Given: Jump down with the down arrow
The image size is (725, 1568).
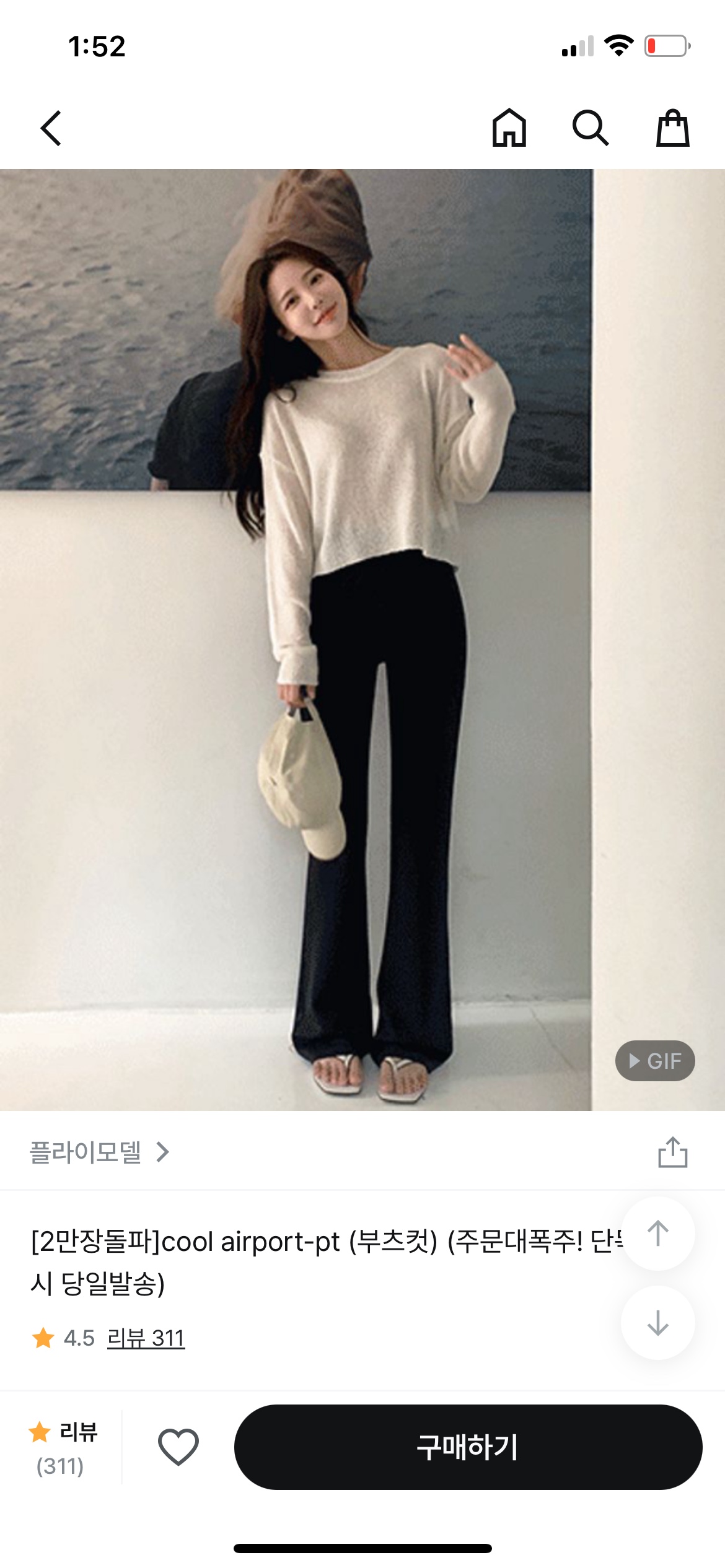Looking at the screenshot, I should tap(657, 1323).
